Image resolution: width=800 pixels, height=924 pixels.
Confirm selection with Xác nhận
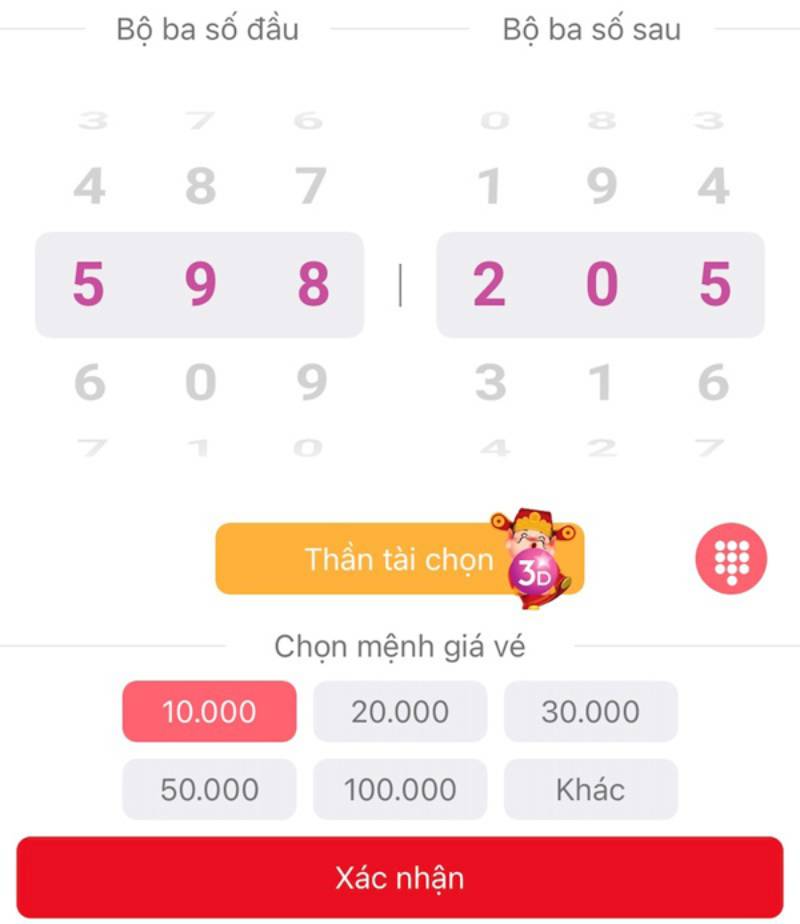[x=399, y=878]
